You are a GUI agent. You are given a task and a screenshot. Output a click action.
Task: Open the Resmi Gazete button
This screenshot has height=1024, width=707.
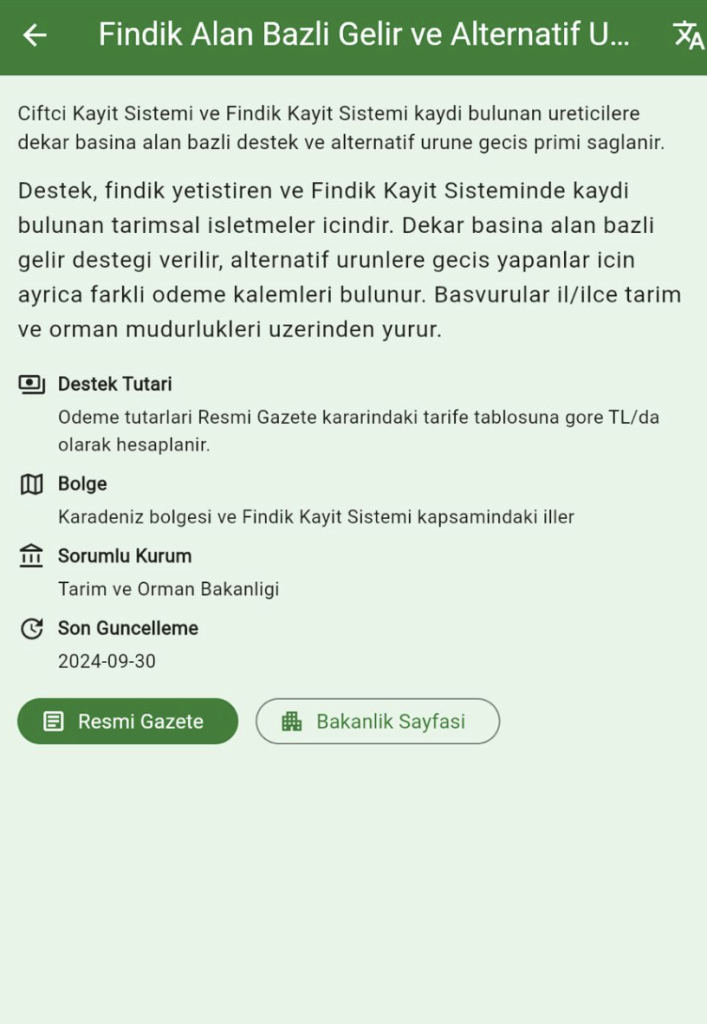pos(128,721)
